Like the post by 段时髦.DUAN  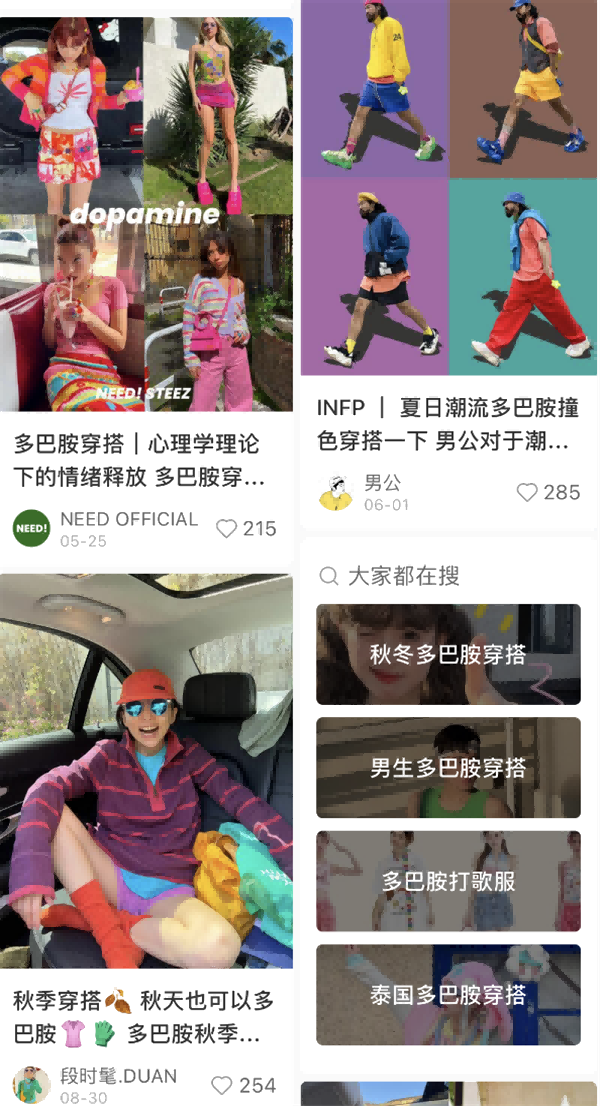(222, 1085)
